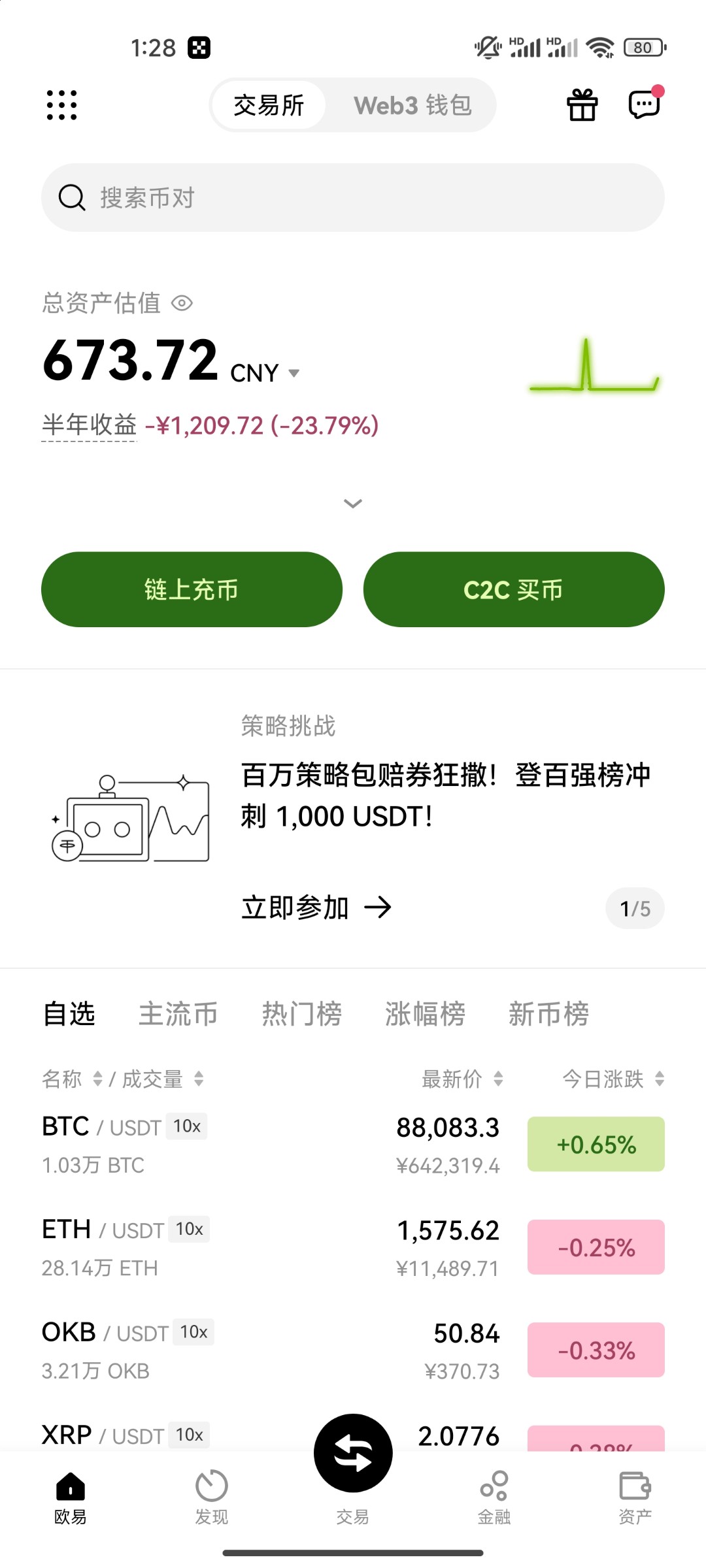
Task: Open the messages chat icon
Action: [x=645, y=104]
